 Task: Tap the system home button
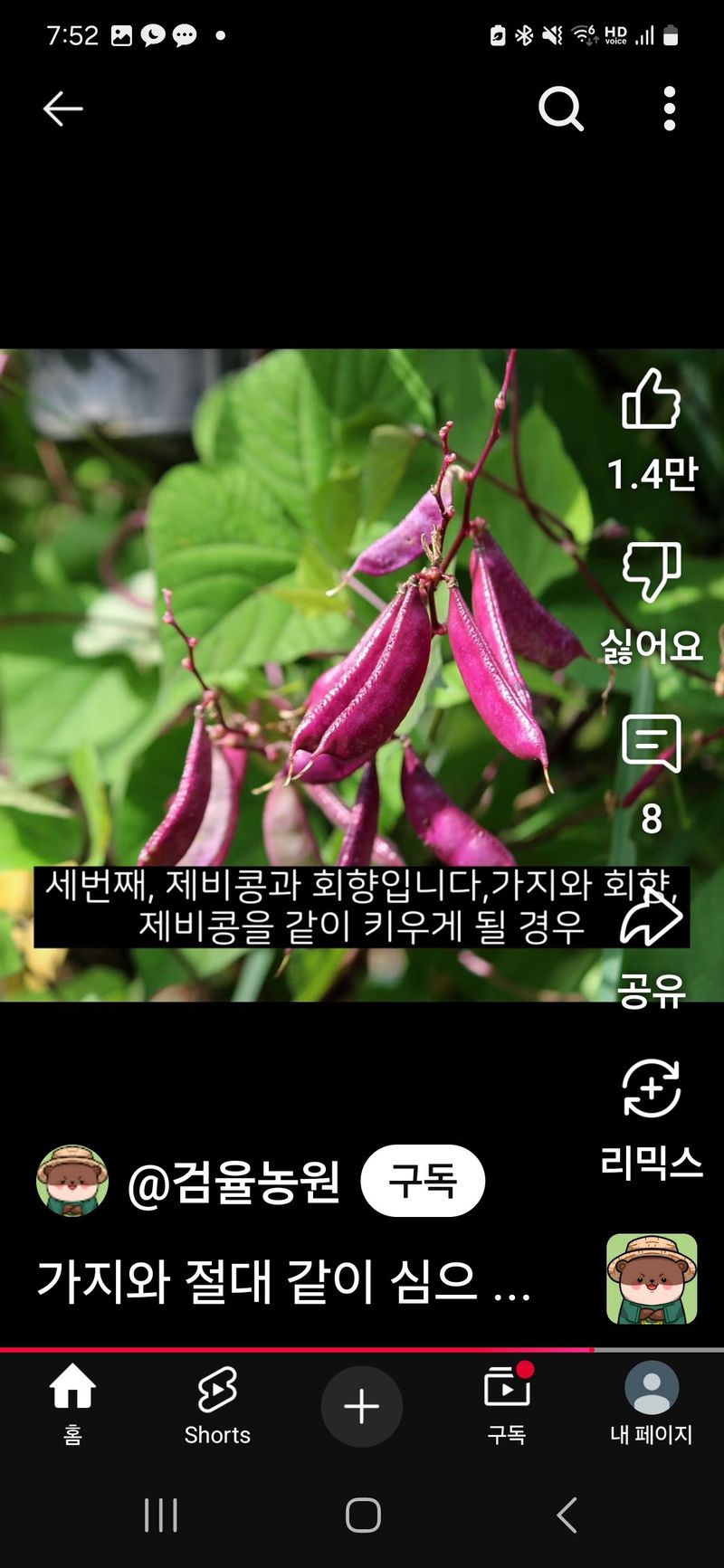363,1515
